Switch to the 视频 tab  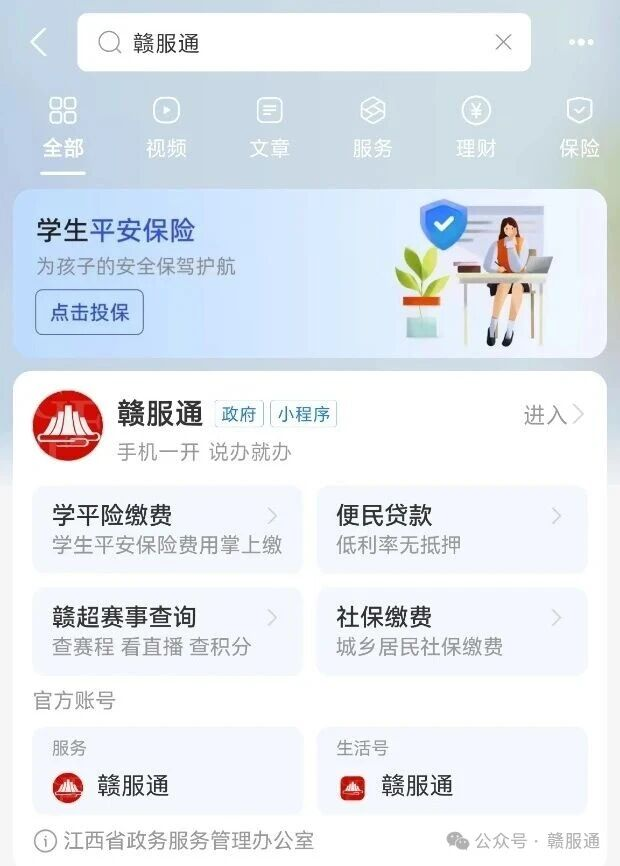click(x=166, y=128)
